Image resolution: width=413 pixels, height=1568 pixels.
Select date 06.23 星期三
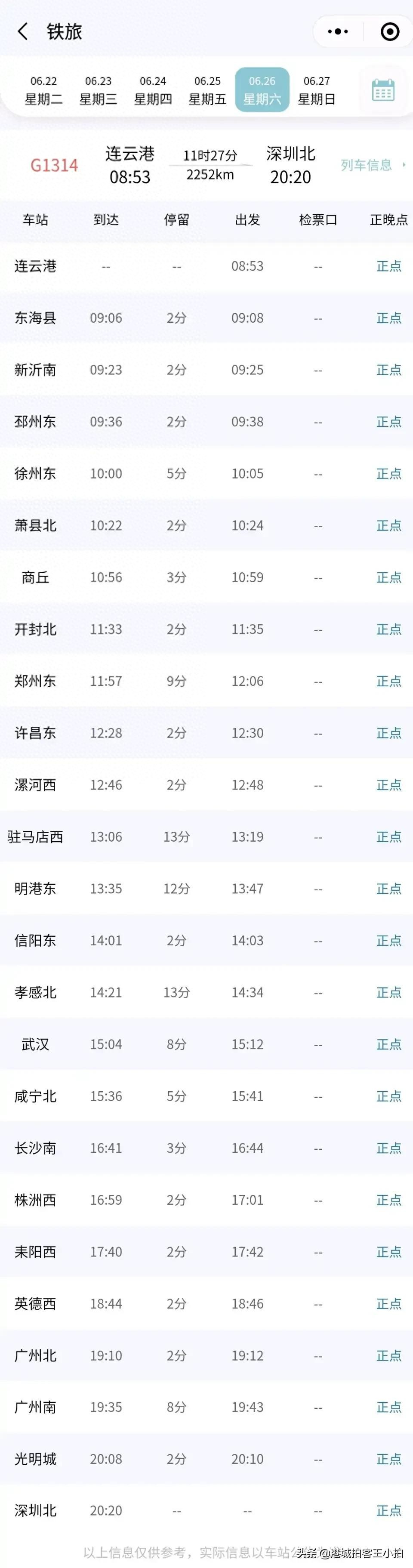(98, 90)
